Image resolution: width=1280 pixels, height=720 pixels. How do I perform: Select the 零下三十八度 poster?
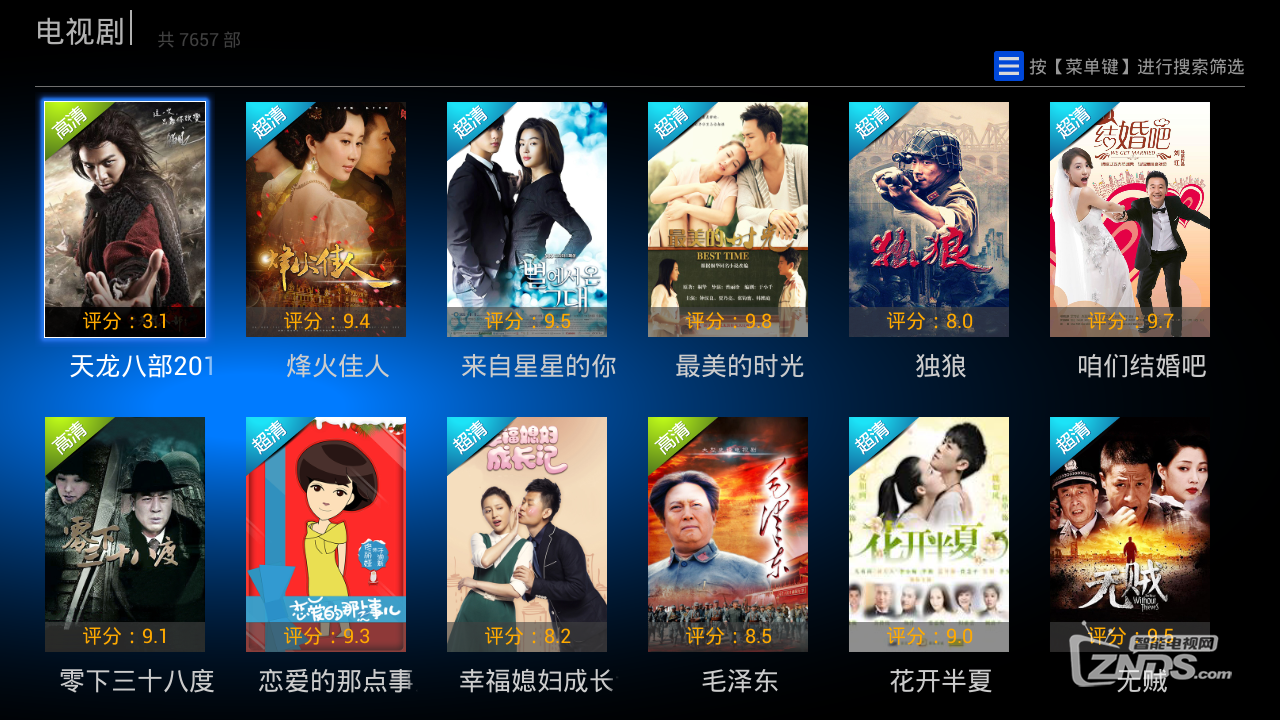125,535
